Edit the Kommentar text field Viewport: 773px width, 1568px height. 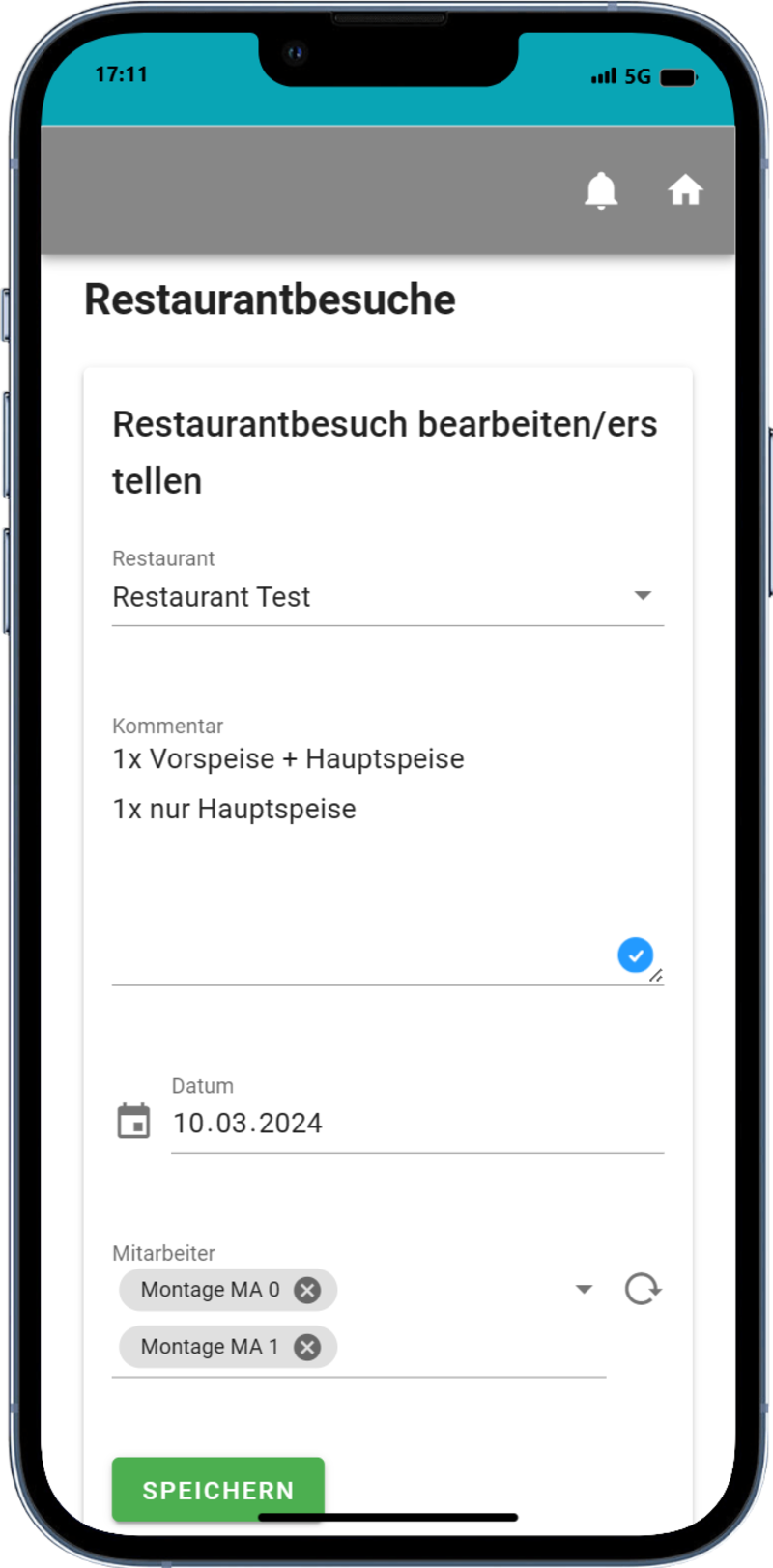click(367, 850)
